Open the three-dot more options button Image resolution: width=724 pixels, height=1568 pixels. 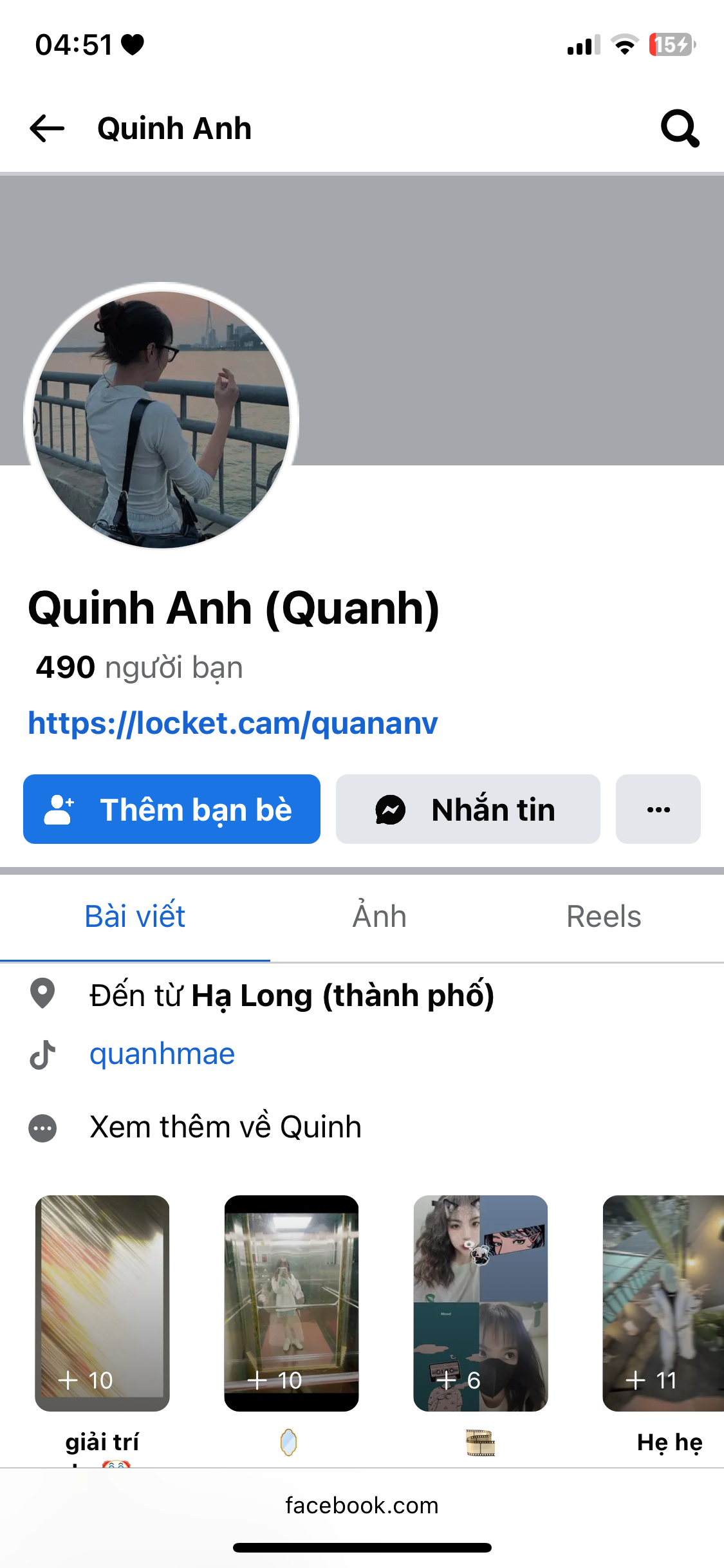point(658,809)
